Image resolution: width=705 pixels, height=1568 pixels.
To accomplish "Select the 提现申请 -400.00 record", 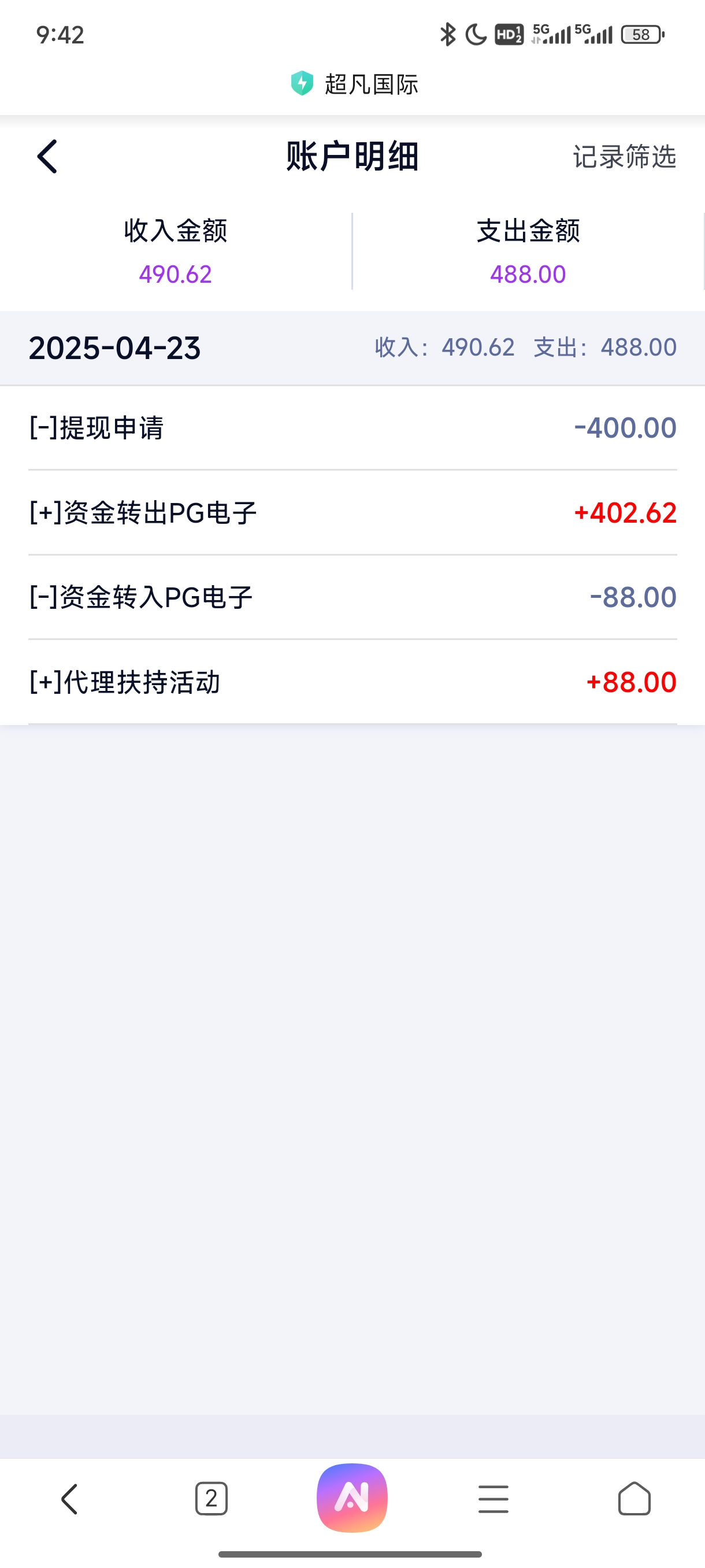I will tap(352, 428).
